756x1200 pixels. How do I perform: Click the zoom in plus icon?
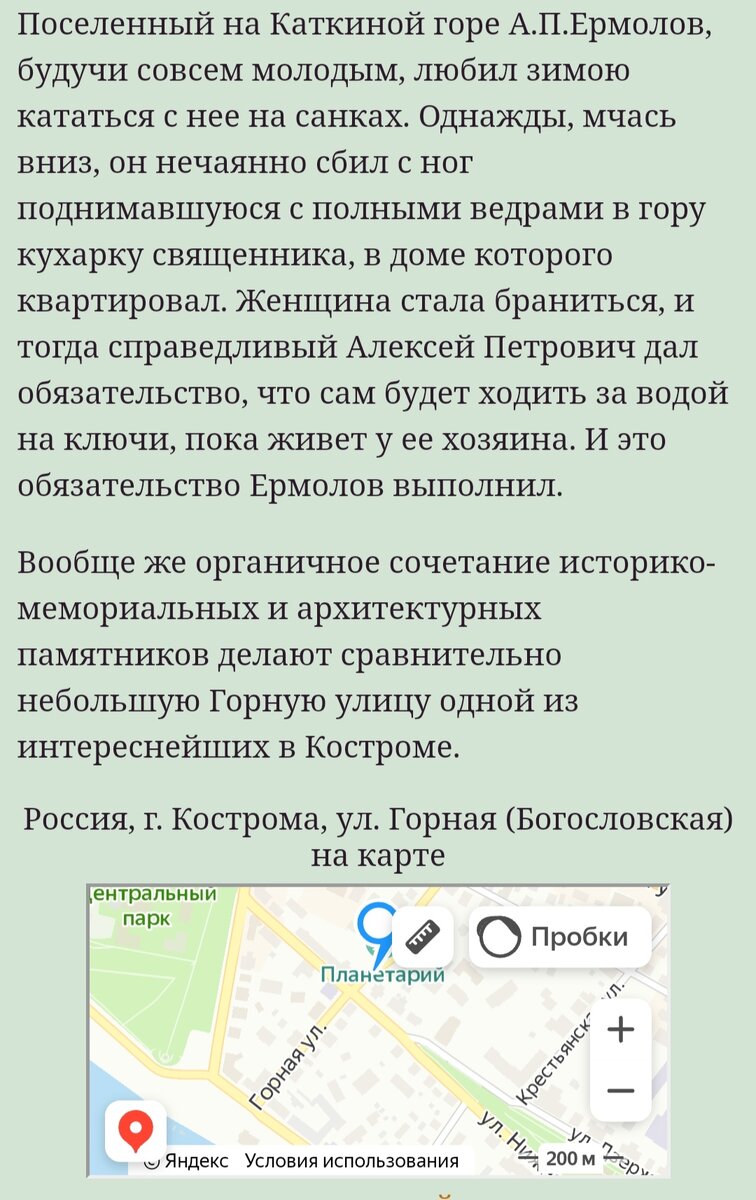(621, 1028)
